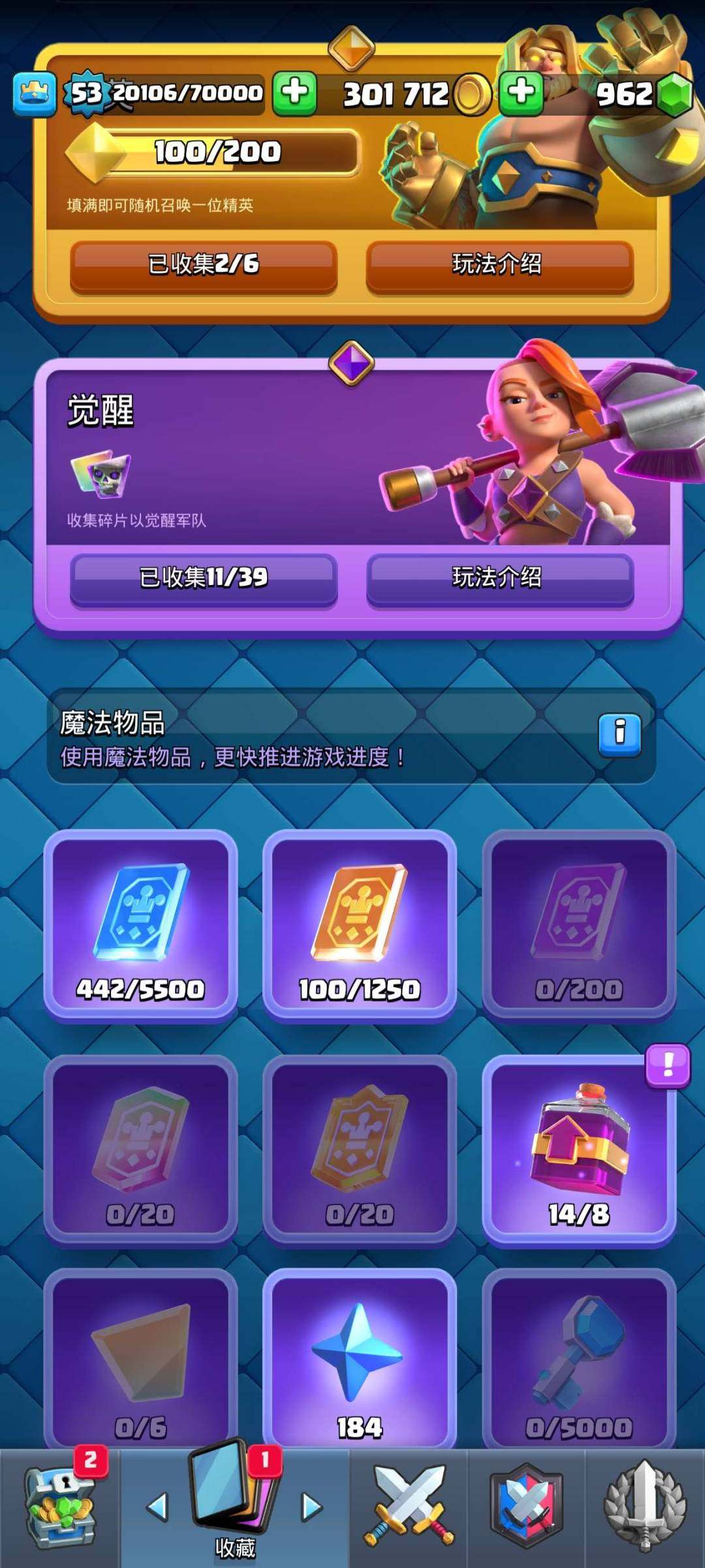View the gameplay intro in the gold card
This screenshot has width=705, height=1568.
tap(499, 264)
